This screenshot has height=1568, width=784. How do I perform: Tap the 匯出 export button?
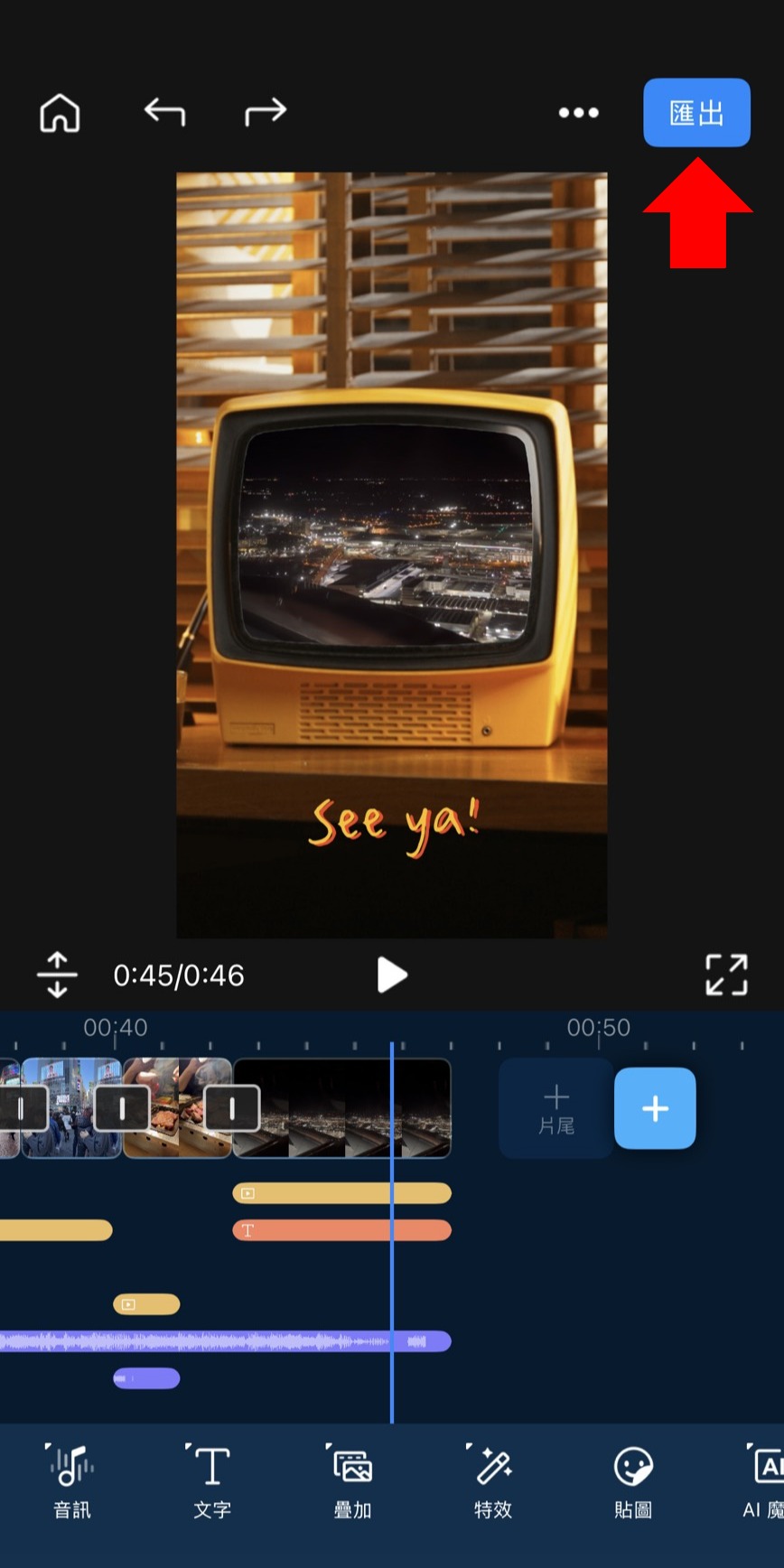[x=696, y=113]
